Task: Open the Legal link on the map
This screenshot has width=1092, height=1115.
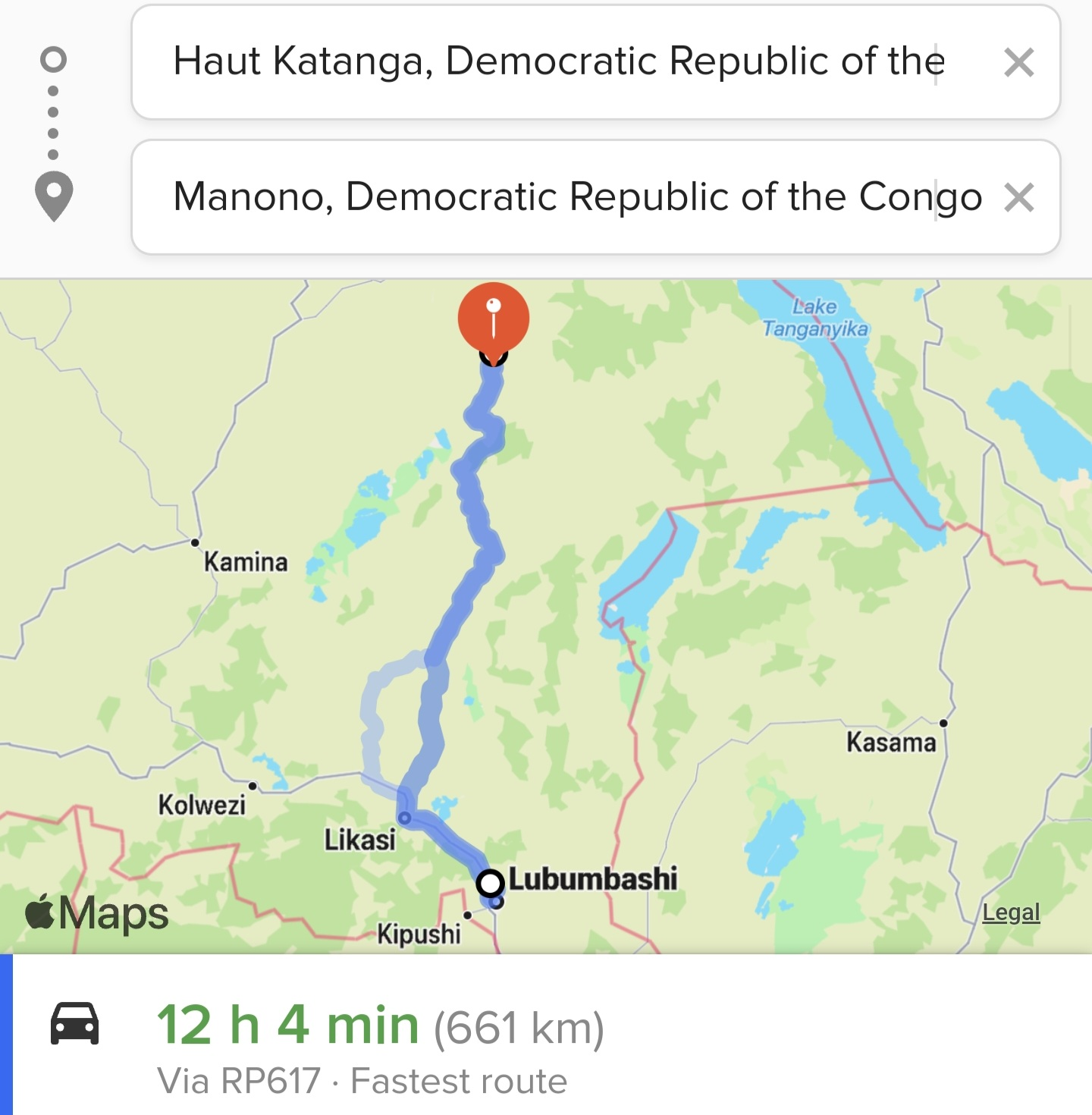Action: (x=1011, y=912)
